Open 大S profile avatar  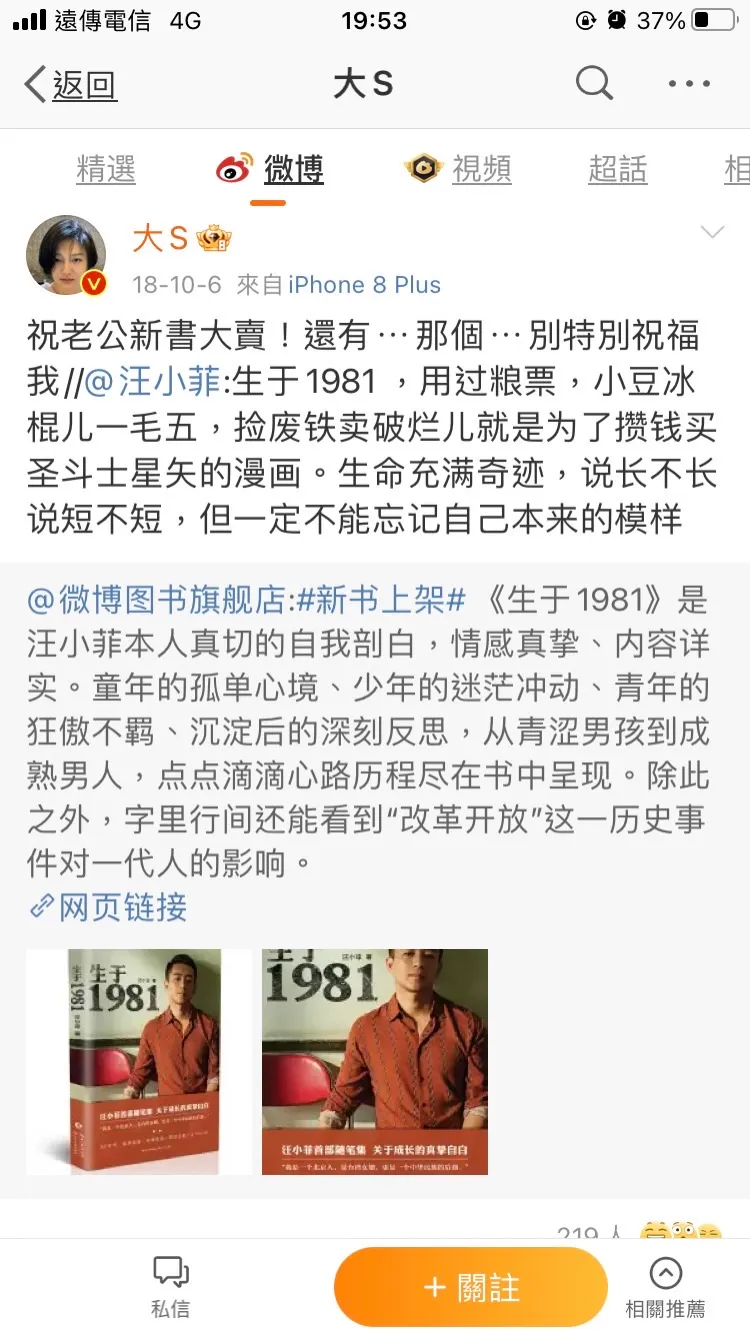point(66,256)
